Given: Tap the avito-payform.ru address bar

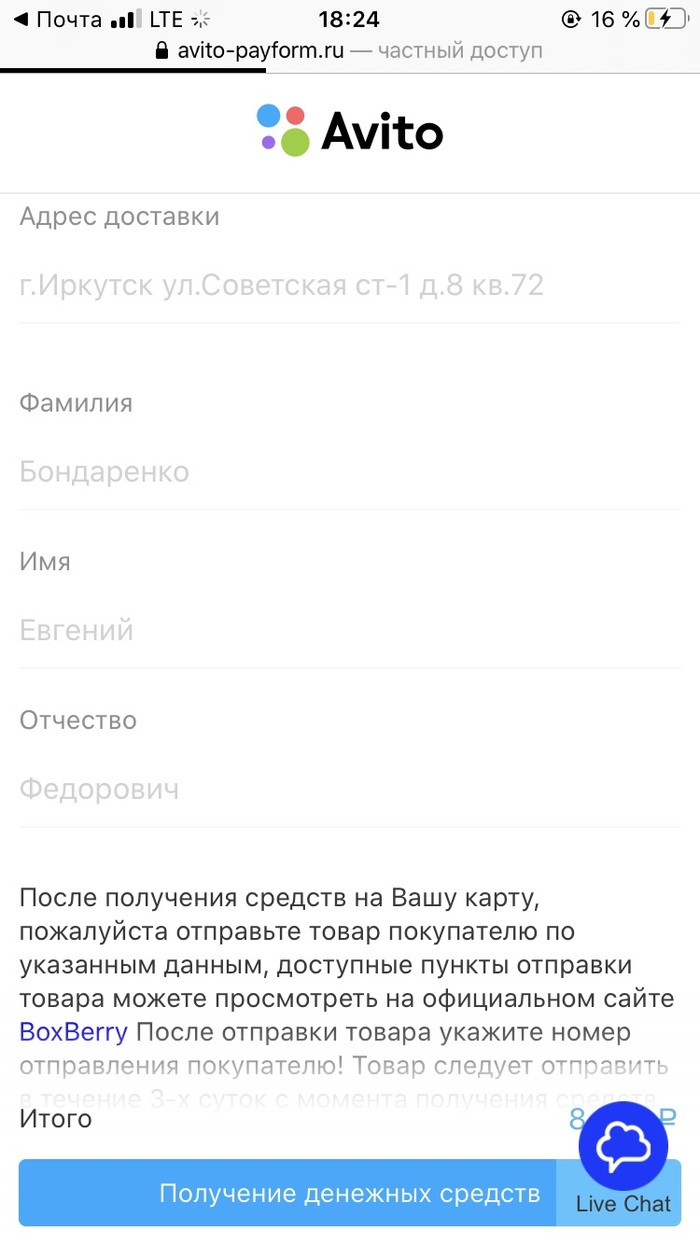Looking at the screenshot, I should [350, 51].
